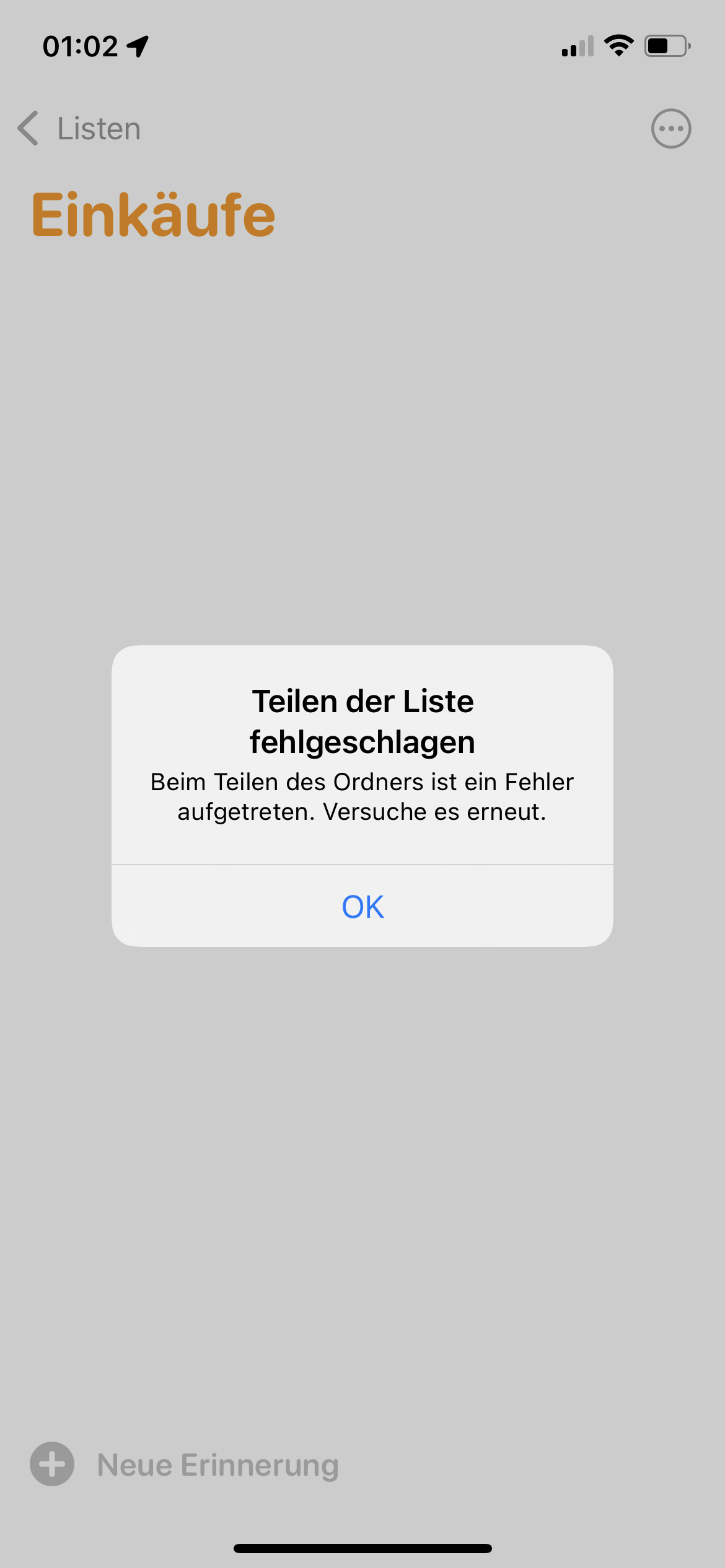Dismiss the error dialog with OK

(362, 907)
